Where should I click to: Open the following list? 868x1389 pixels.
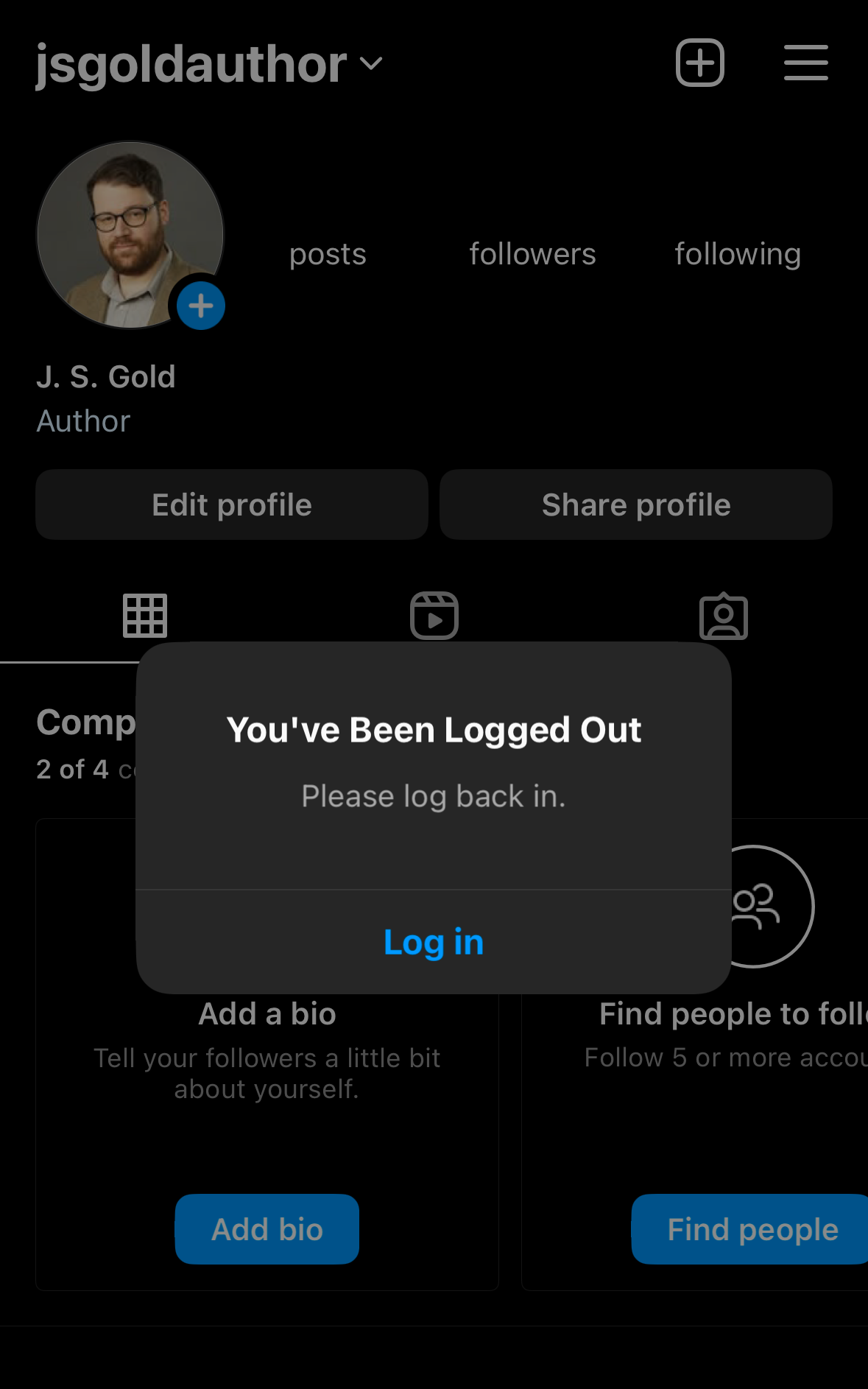pyautogui.click(x=737, y=254)
